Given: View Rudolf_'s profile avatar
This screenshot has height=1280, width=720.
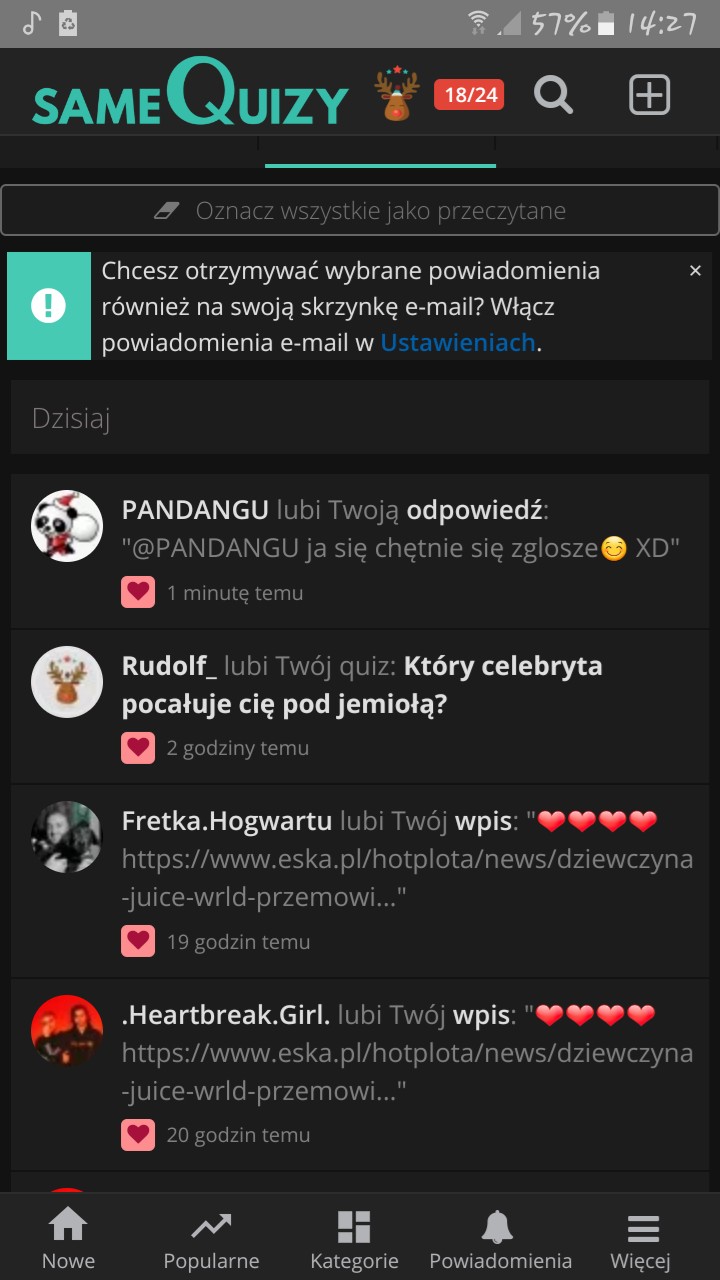Looking at the screenshot, I should (67, 682).
